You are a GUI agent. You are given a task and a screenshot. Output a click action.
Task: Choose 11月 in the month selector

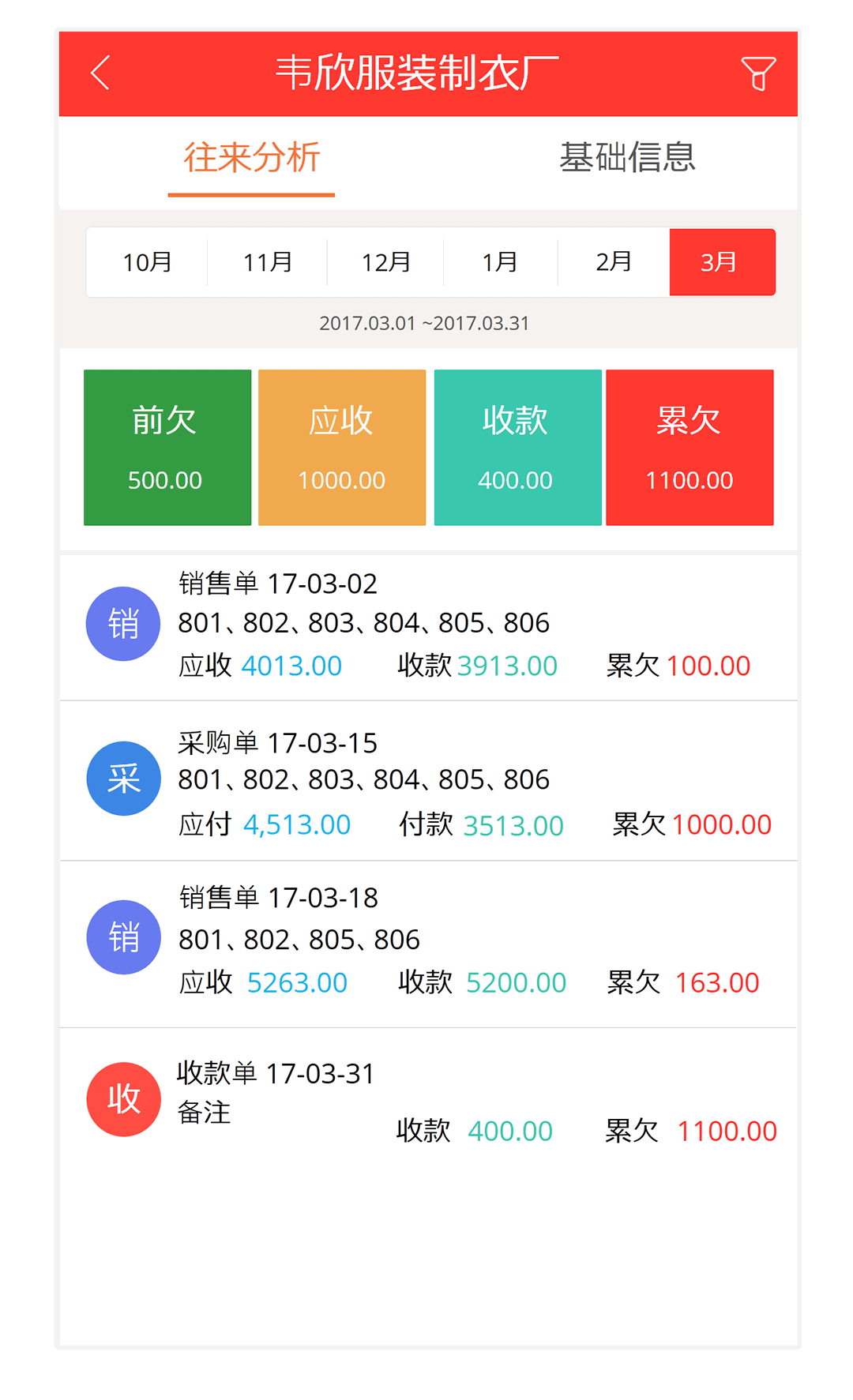(268, 262)
